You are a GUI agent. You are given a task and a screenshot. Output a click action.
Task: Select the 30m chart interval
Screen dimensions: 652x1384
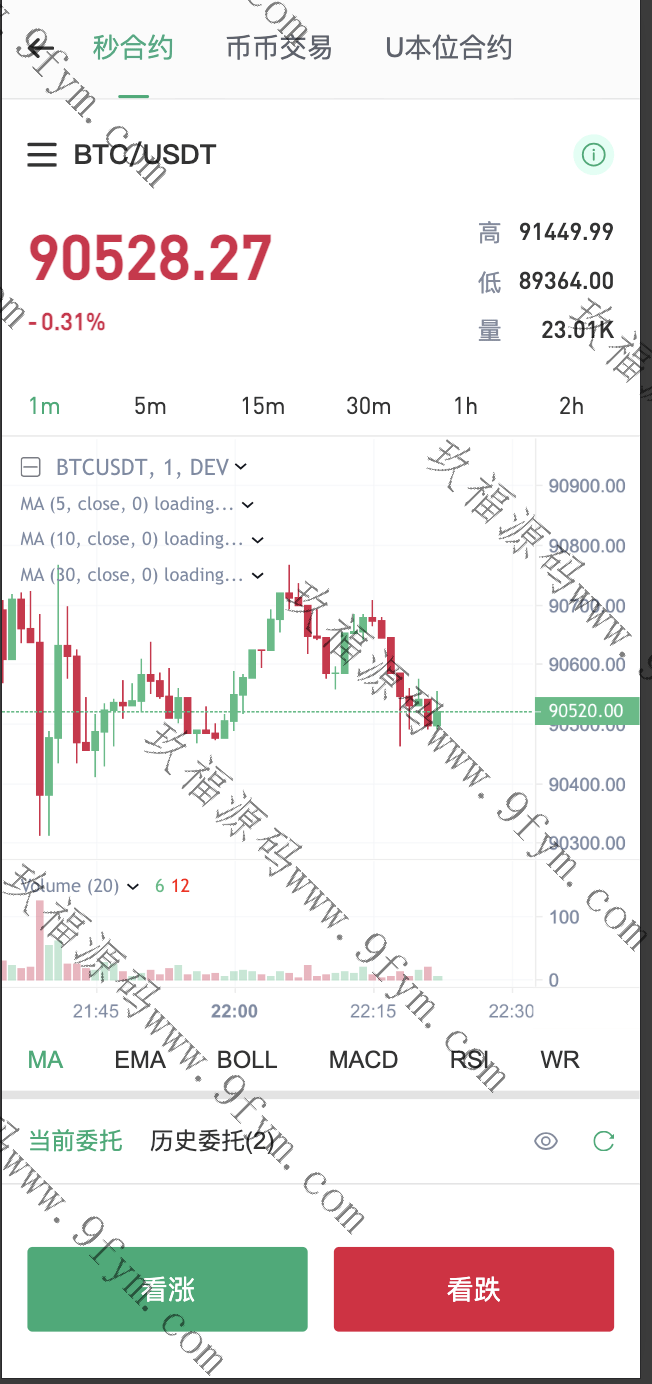point(368,406)
